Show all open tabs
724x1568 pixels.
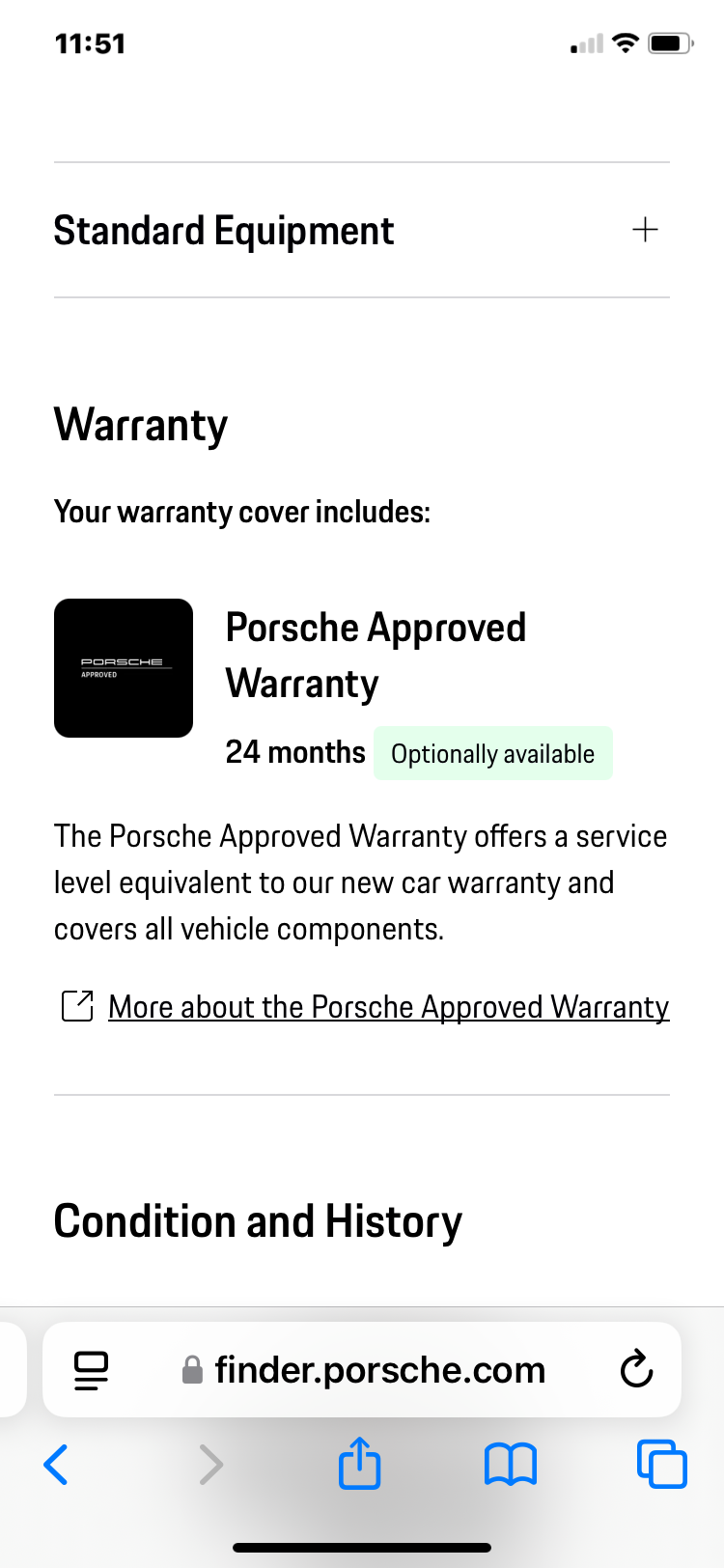(661, 1465)
